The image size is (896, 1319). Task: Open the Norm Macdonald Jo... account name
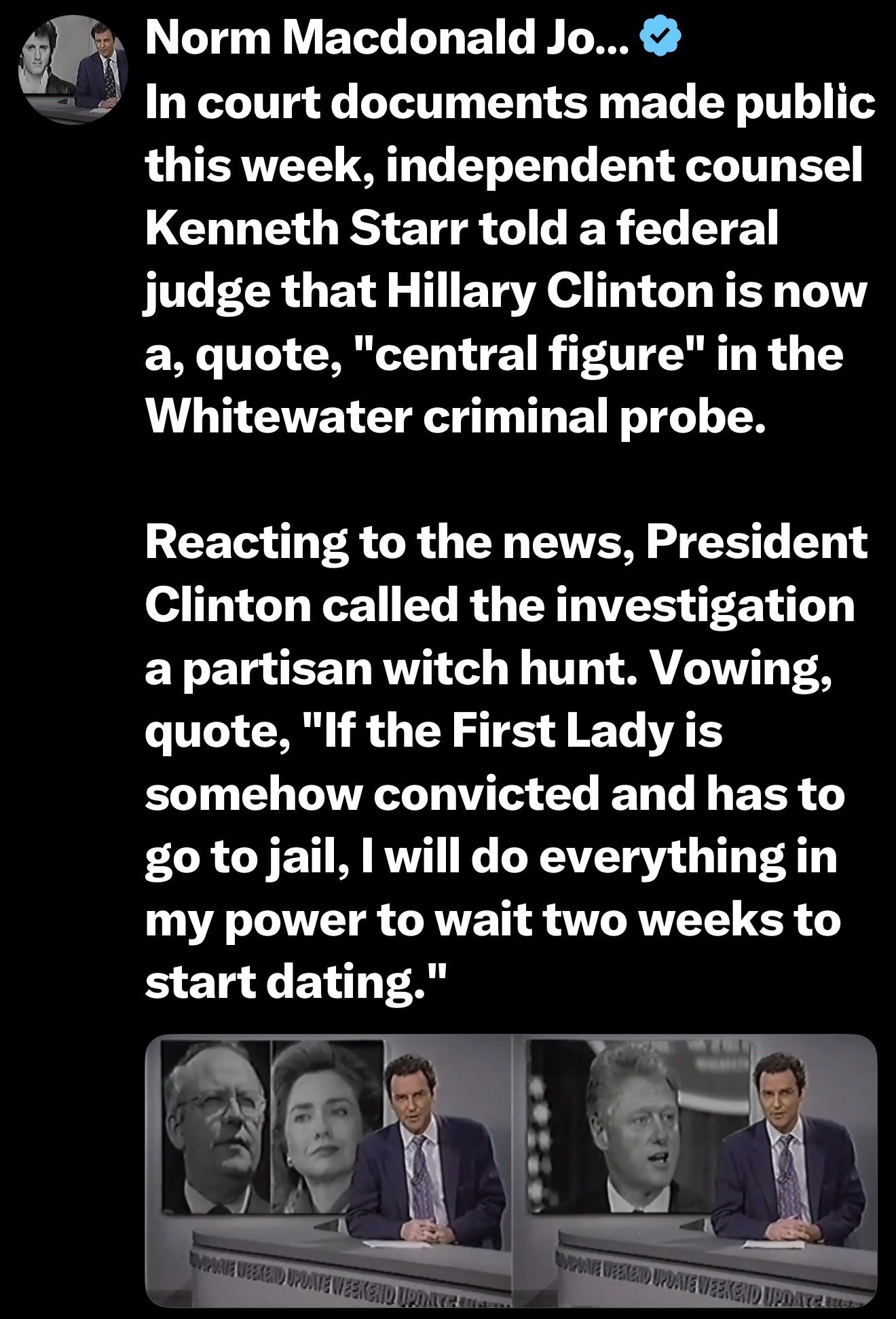pyautogui.click(x=388, y=39)
